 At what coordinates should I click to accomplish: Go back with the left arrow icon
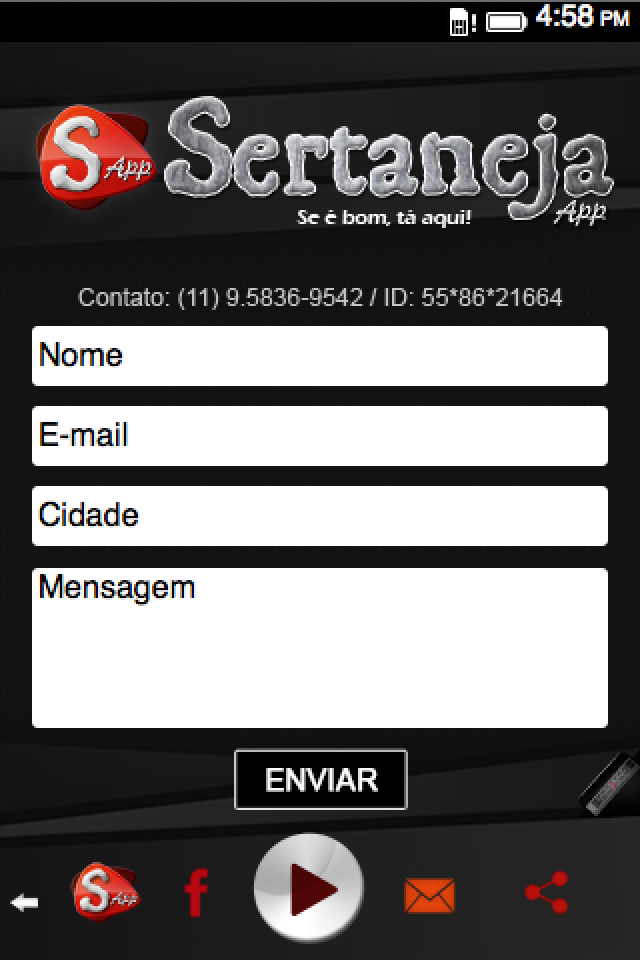coord(25,903)
